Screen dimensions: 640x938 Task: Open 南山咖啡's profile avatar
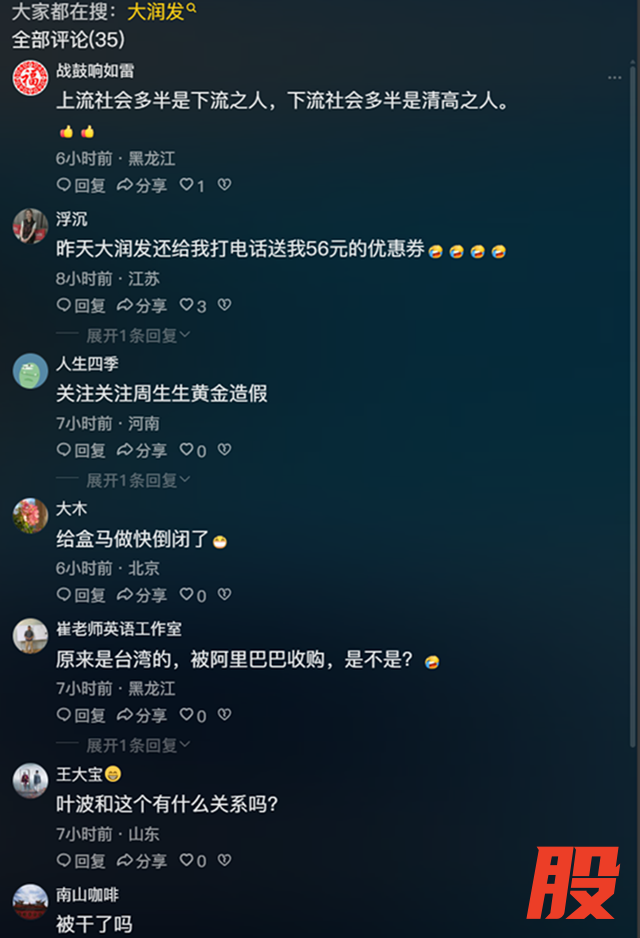click(30, 901)
